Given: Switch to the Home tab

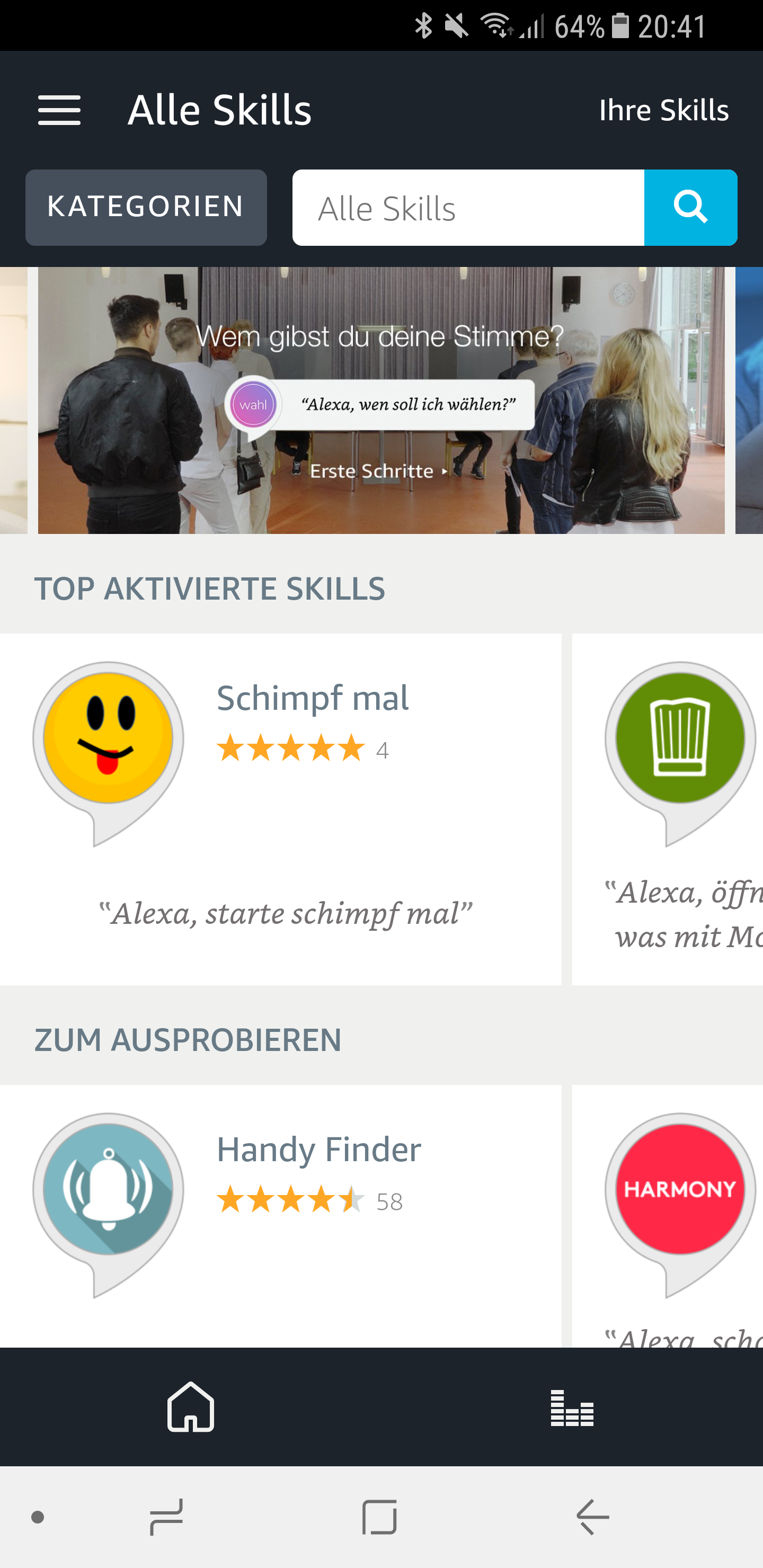Looking at the screenshot, I should click(x=191, y=1407).
